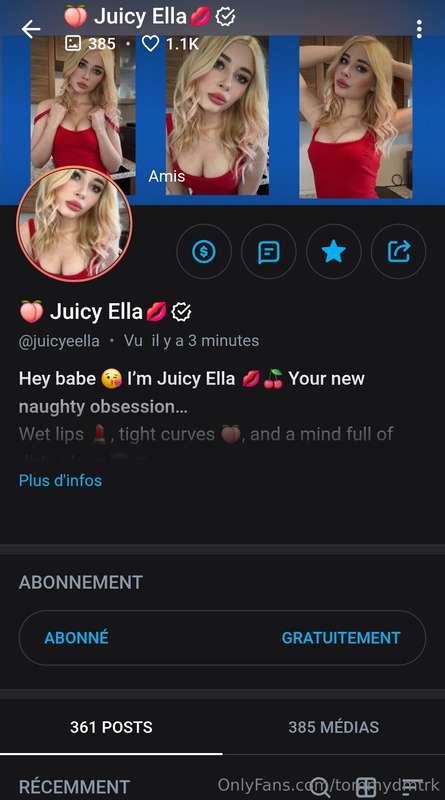Message Juicy Ella via chat icon
The width and height of the screenshot is (445, 800).
tap(268, 252)
